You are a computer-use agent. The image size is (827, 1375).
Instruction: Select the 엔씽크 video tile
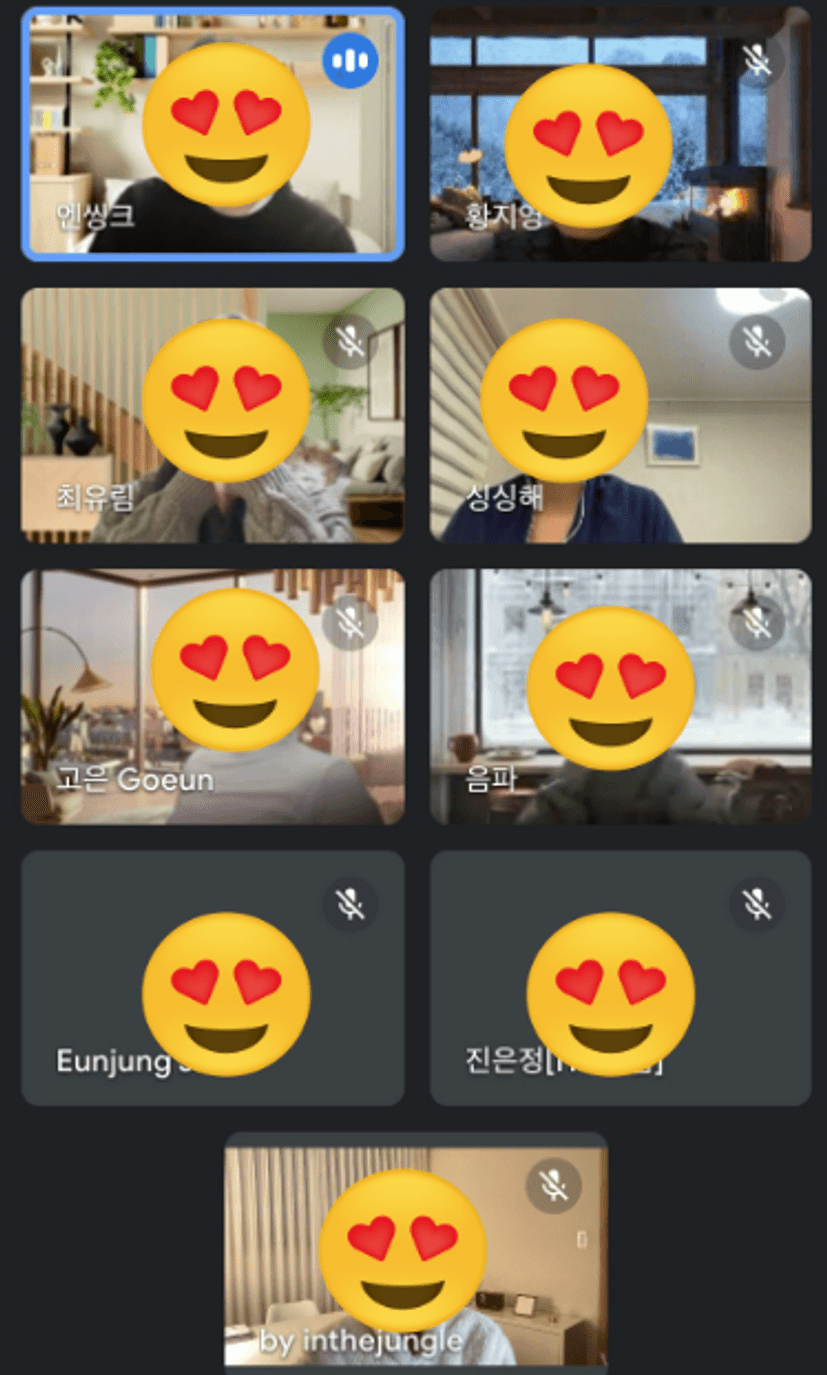click(213, 134)
